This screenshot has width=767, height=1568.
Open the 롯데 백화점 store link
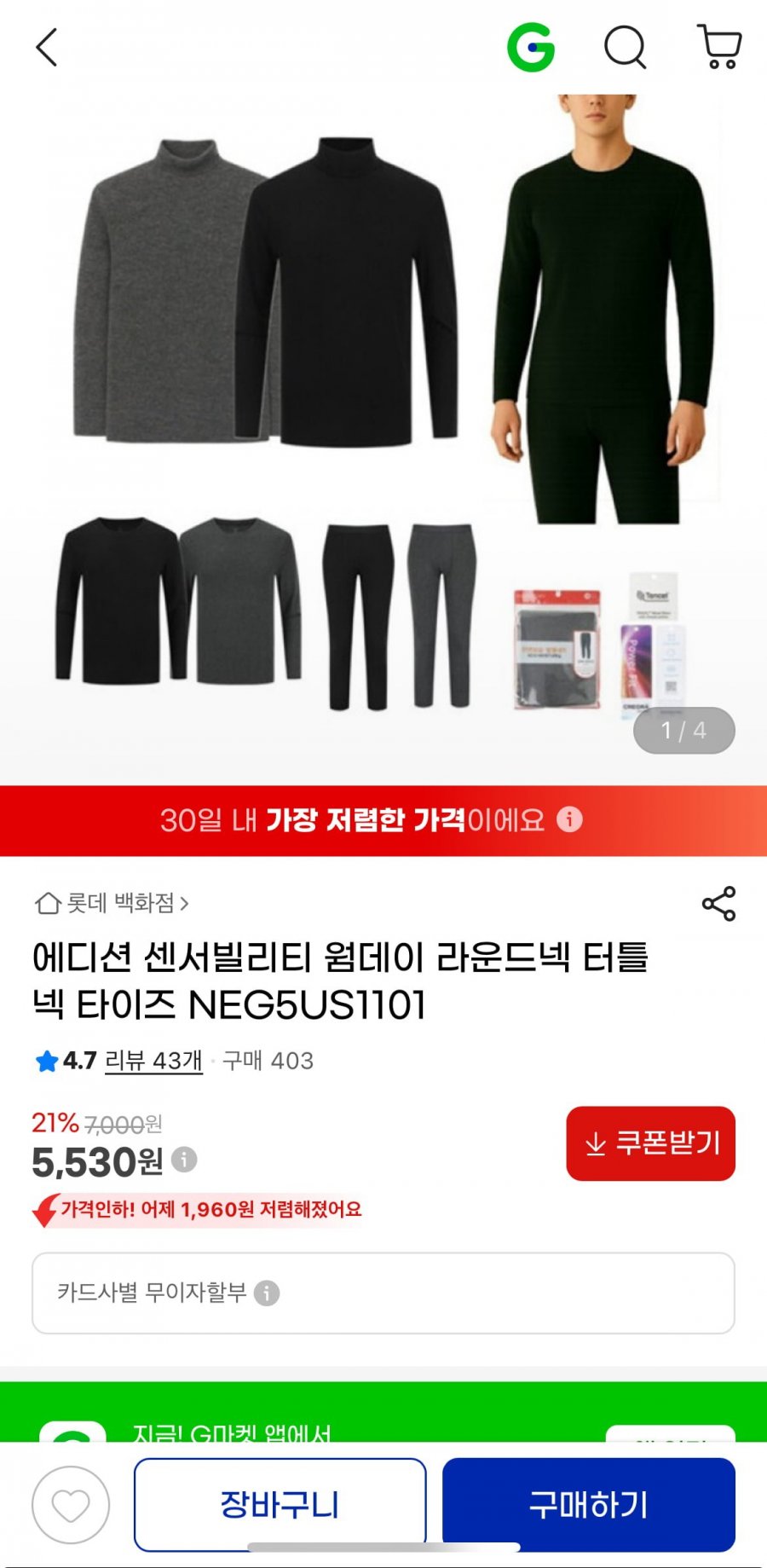pyautogui.click(x=112, y=903)
